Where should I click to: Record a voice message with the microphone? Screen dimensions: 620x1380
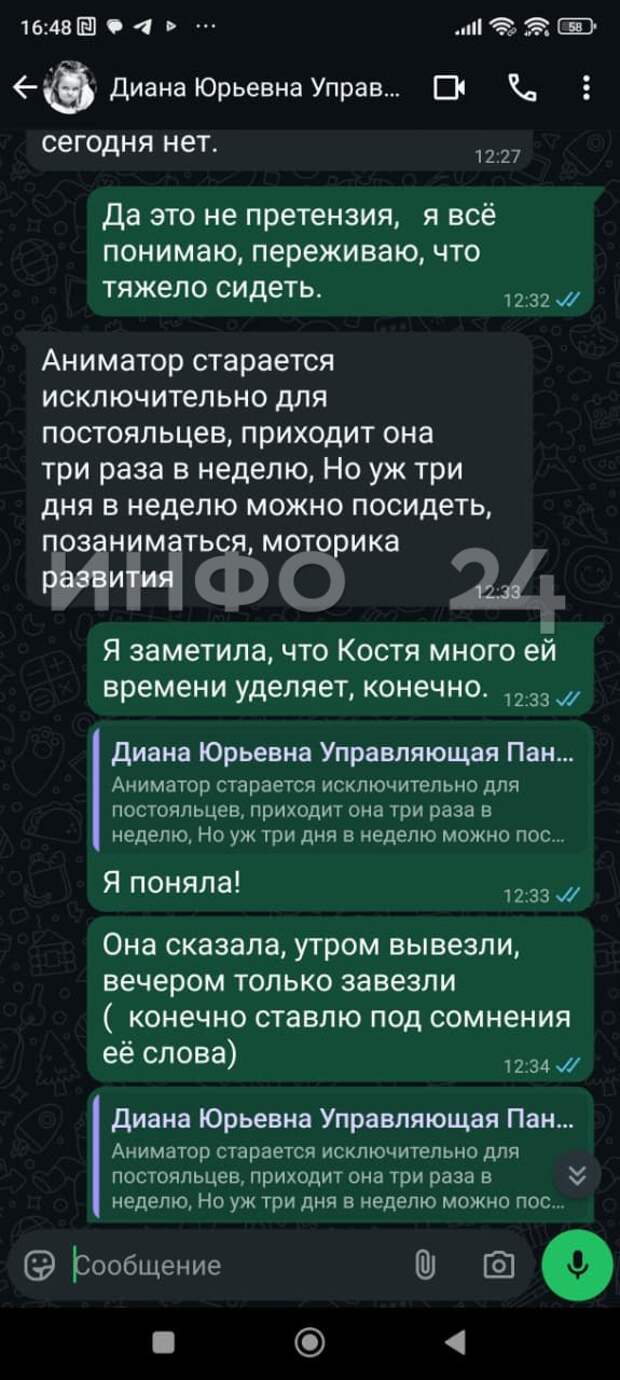[577, 1265]
